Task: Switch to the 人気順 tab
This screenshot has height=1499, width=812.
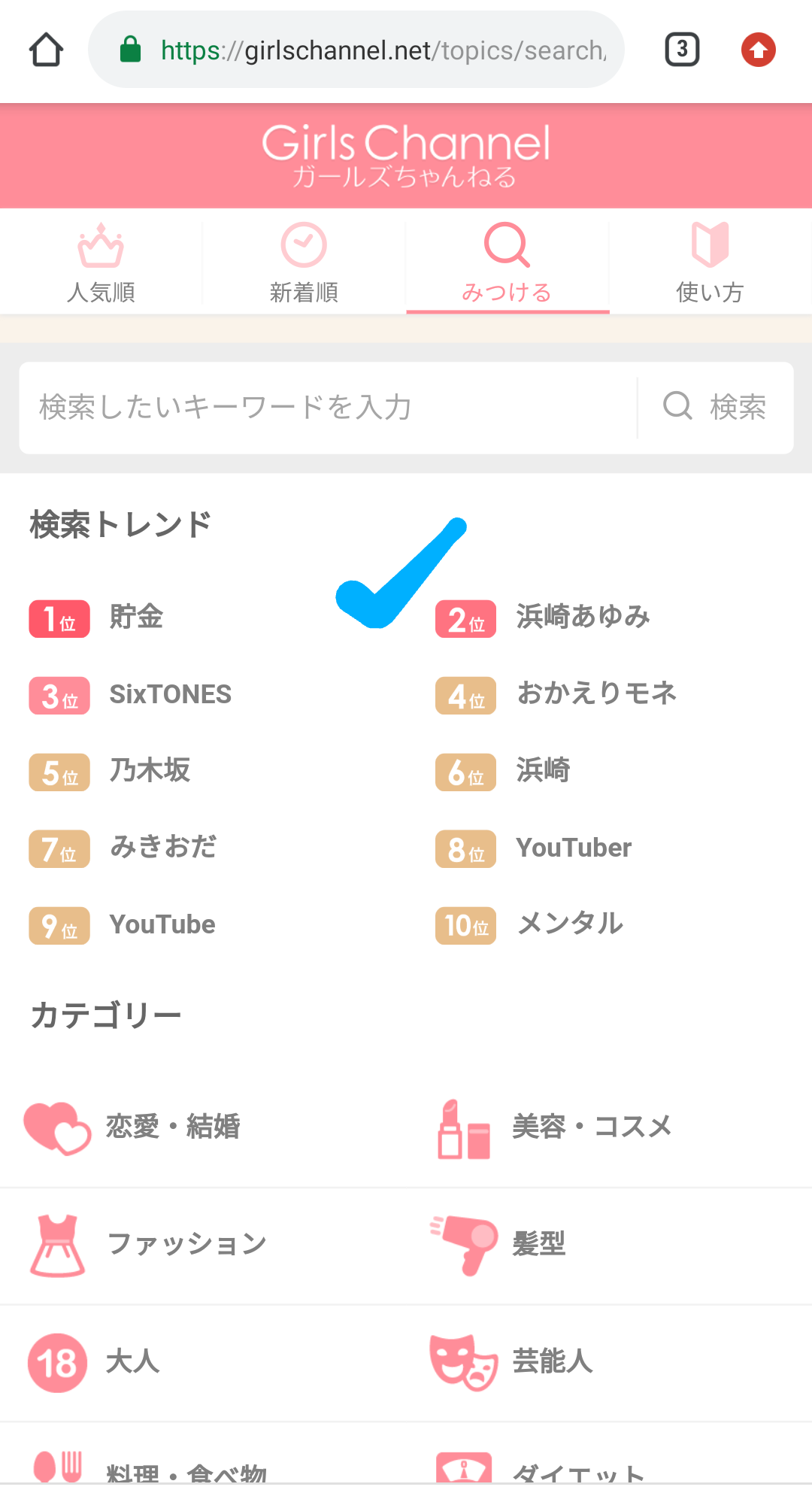Action: (101, 262)
